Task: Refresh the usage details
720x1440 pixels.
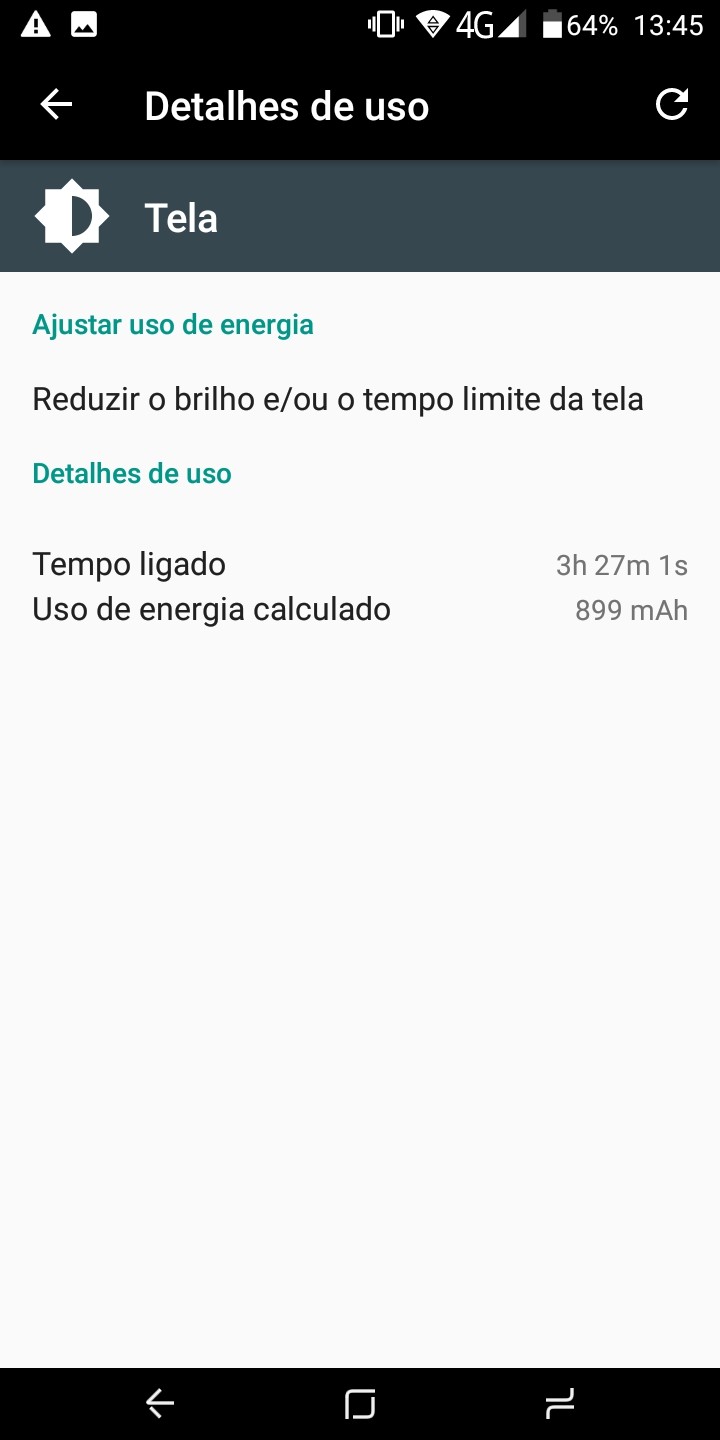Action: click(x=672, y=105)
